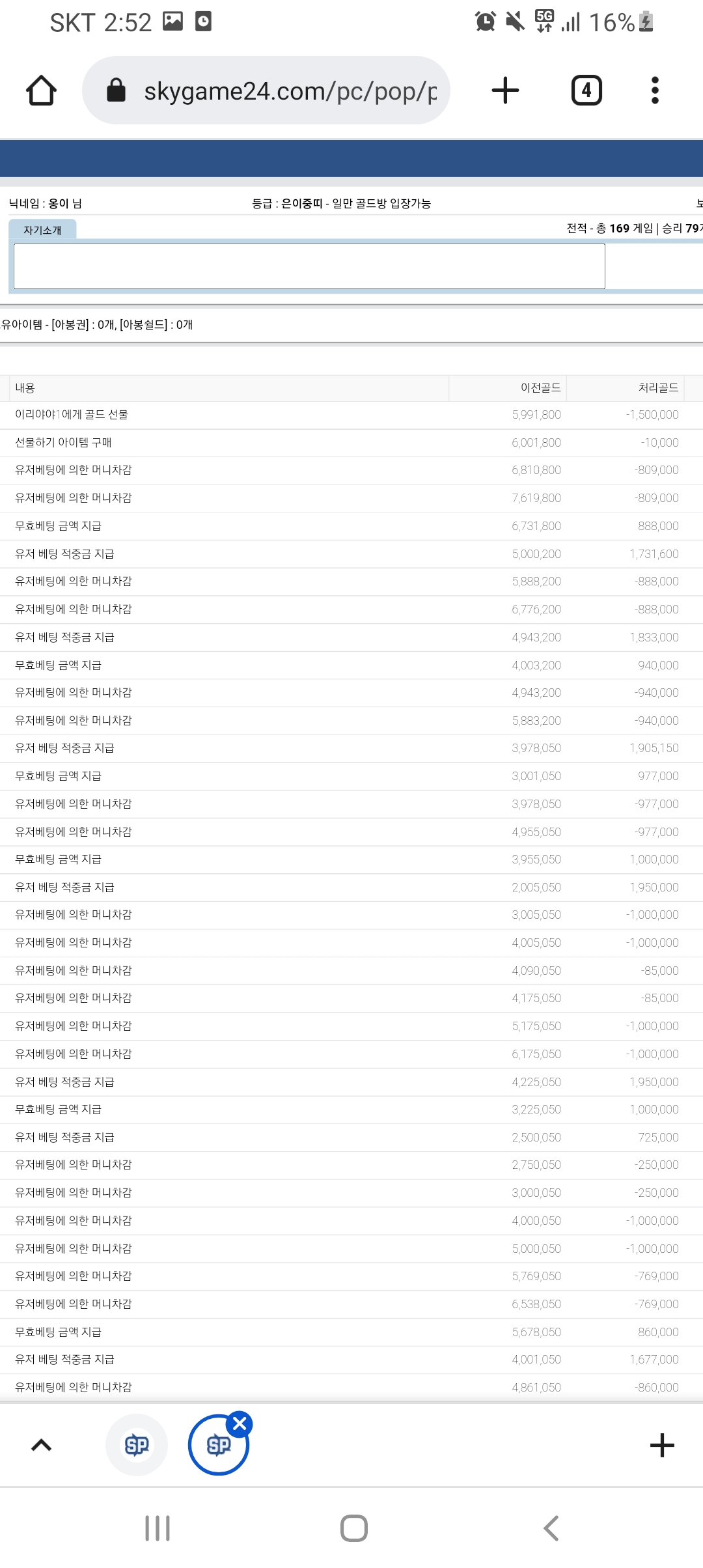Open the tab switcher showing 4 tabs
Viewport: 703px width, 1568px height.
point(586,91)
